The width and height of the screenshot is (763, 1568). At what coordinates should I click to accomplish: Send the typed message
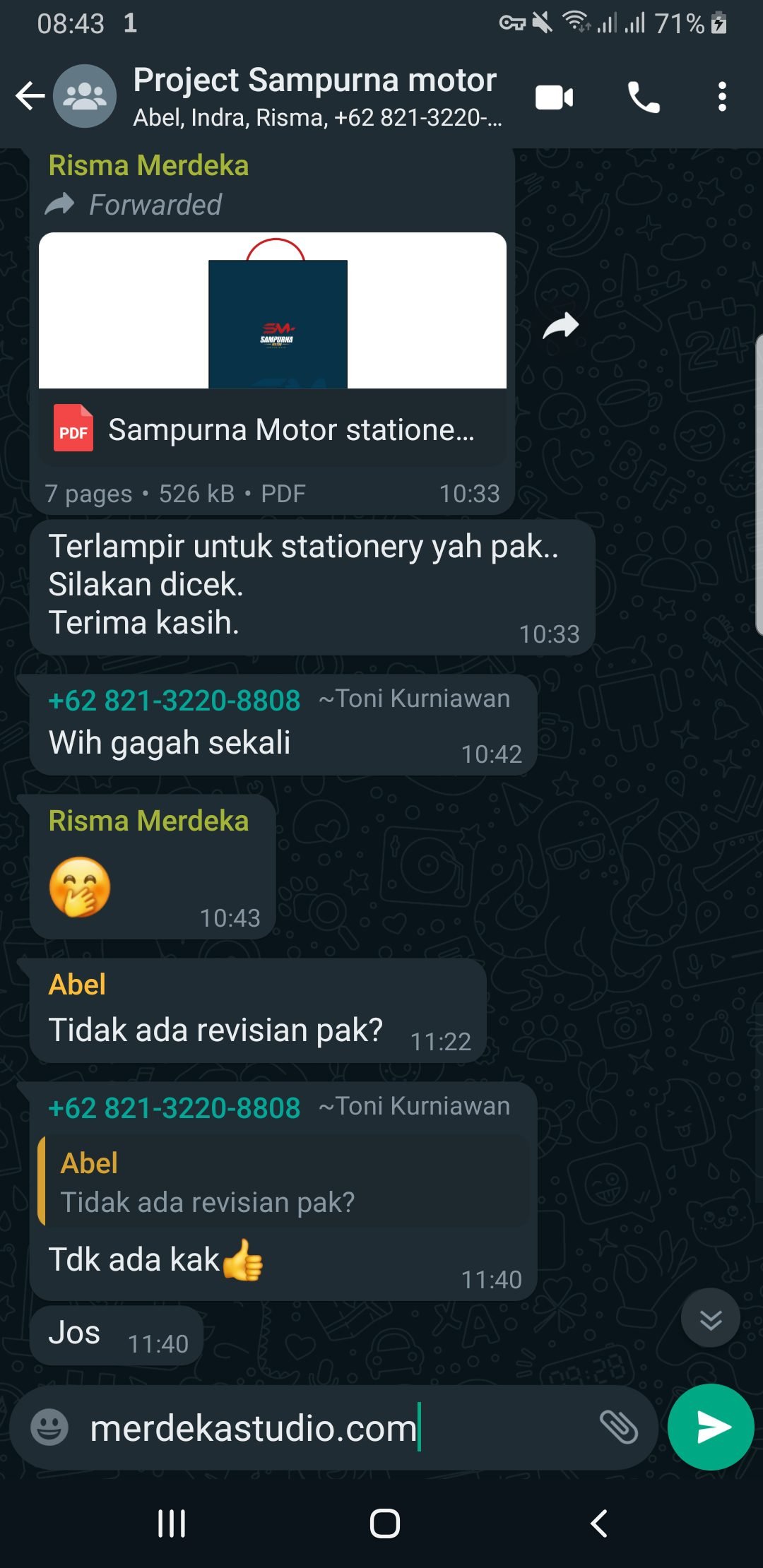pos(711,1427)
